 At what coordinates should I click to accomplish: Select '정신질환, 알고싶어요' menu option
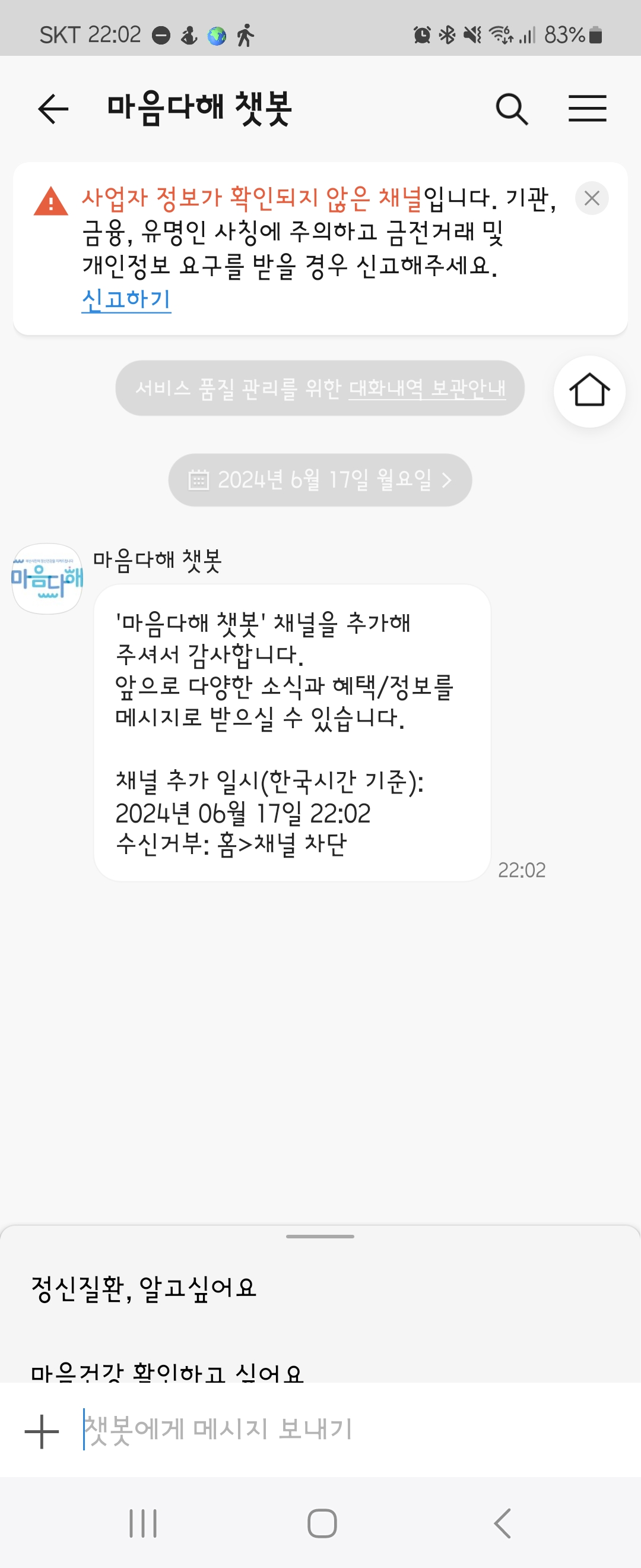(x=144, y=1288)
